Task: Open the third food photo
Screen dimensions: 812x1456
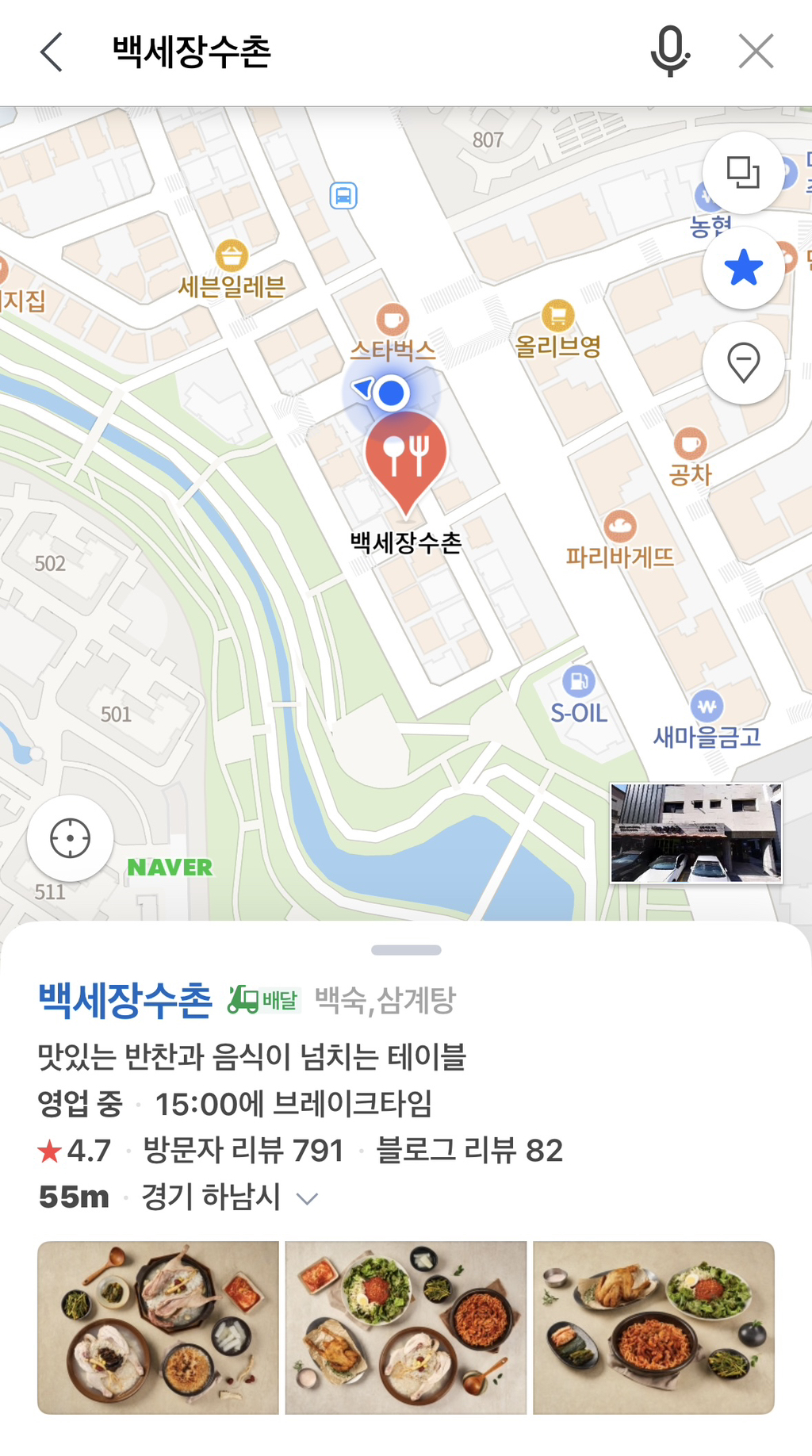Action: click(653, 1328)
